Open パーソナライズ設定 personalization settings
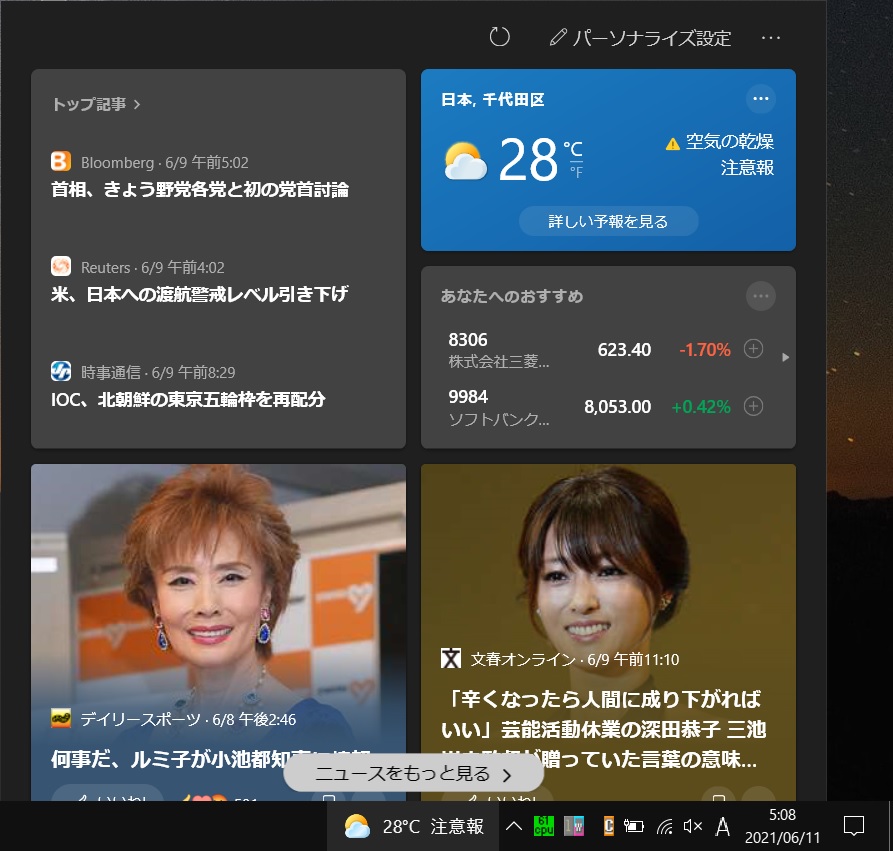 (x=641, y=39)
